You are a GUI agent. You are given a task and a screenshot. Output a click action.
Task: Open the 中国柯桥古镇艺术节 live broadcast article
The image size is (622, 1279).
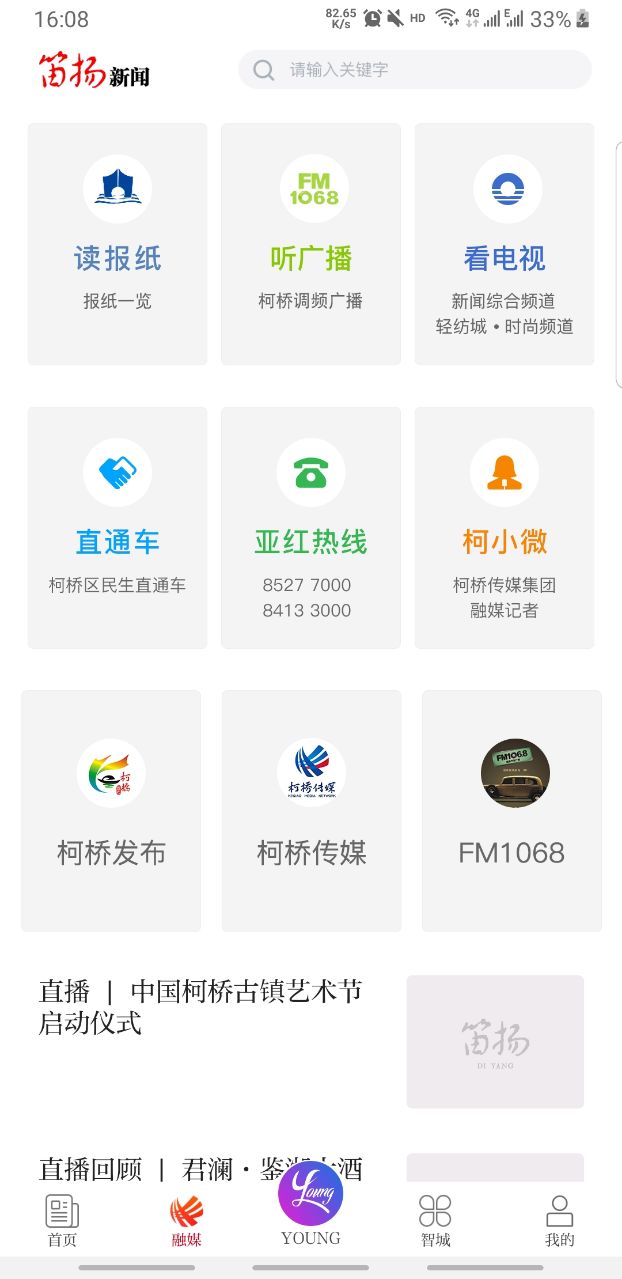pyautogui.click(x=200, y=1007)
